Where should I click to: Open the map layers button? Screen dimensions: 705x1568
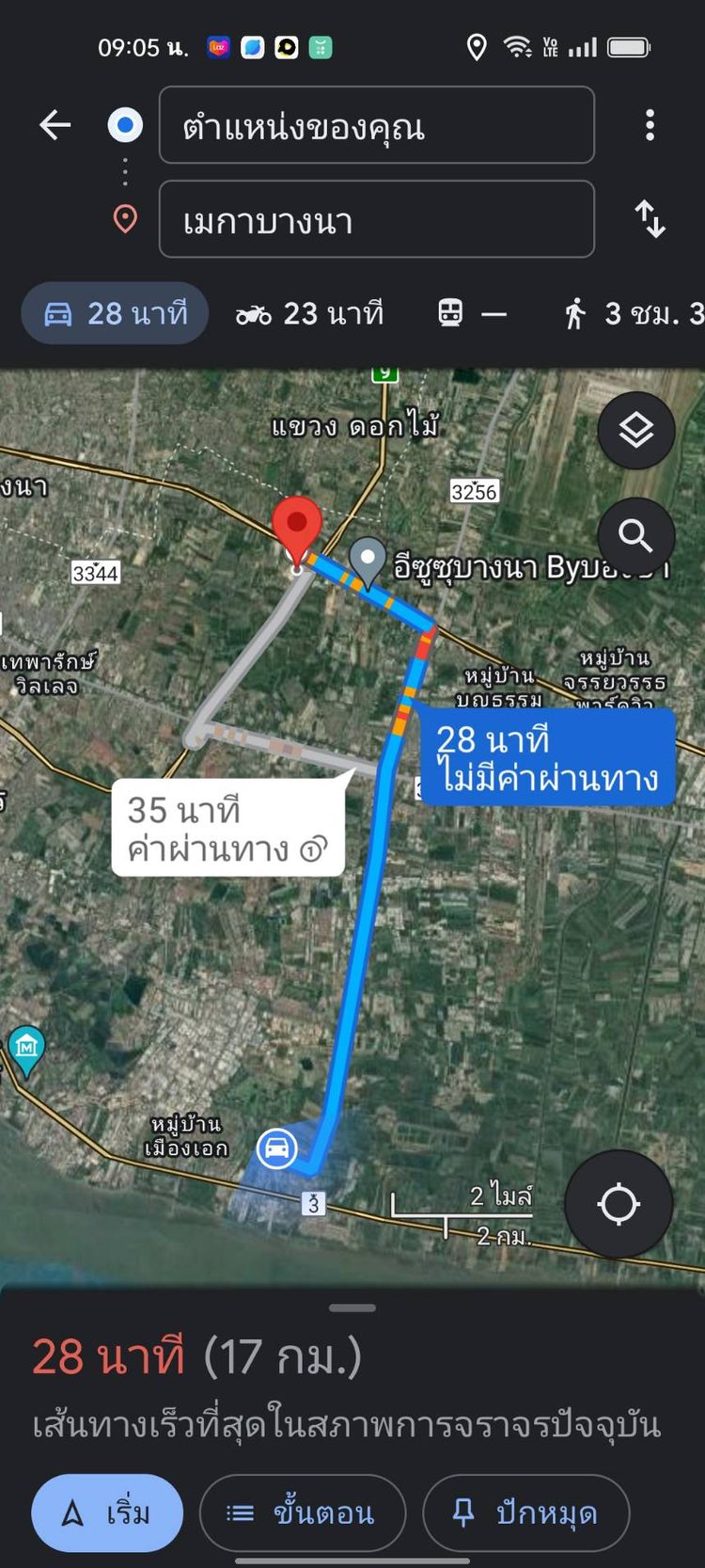636,431
